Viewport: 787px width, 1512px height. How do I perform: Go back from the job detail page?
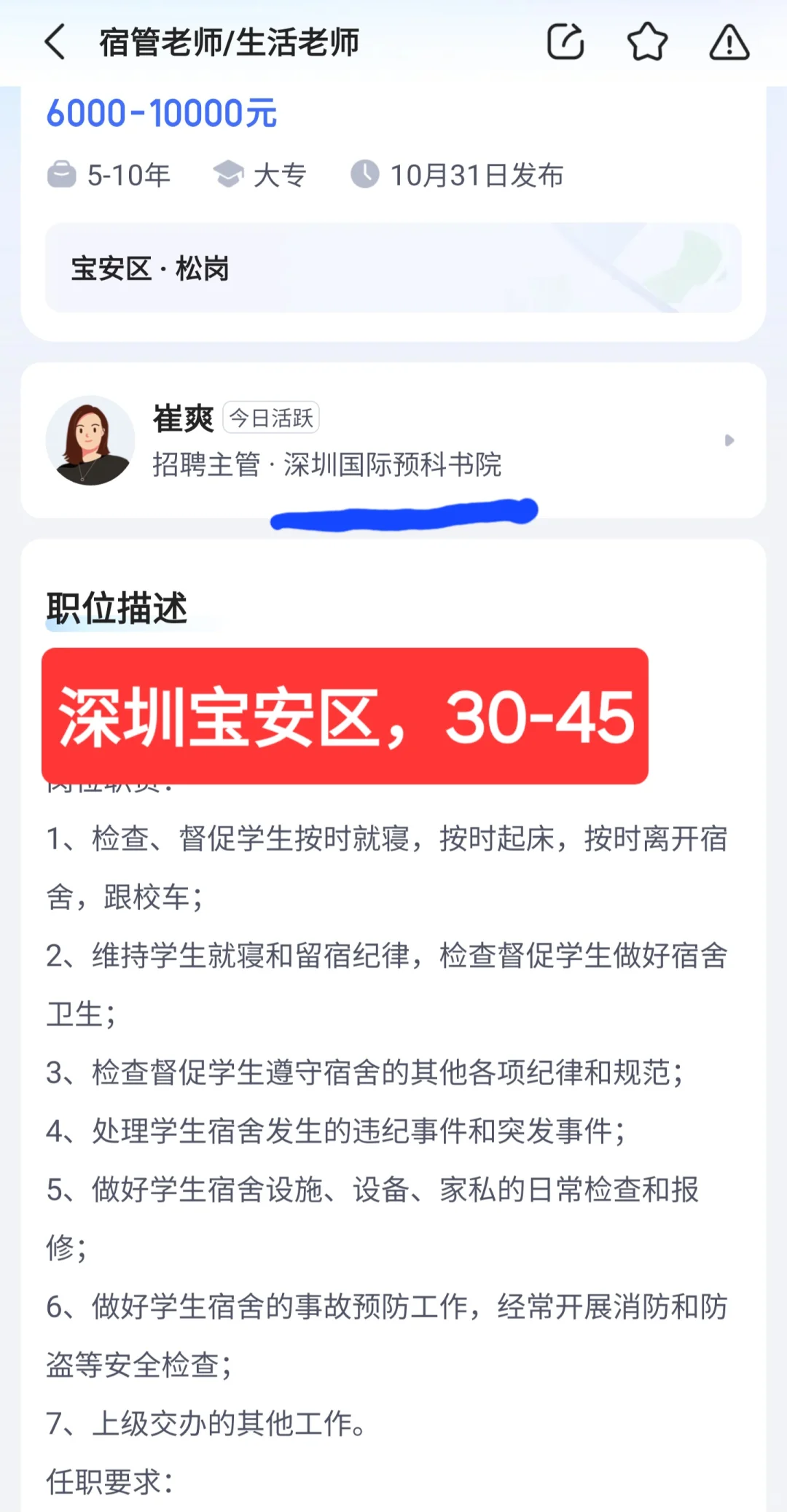[56, 42]
